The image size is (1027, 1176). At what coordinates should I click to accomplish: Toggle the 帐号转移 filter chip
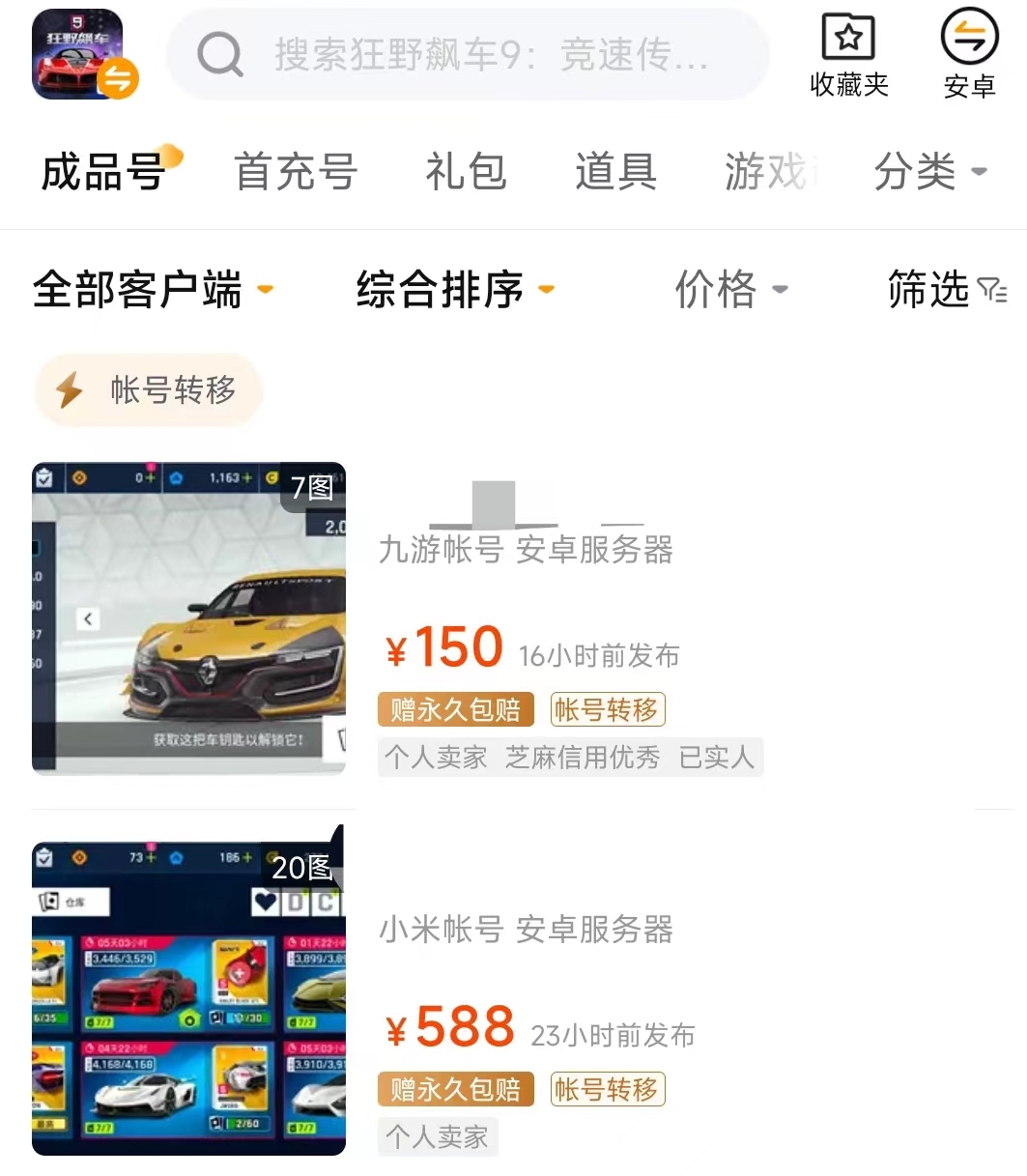tap(150, 390)
